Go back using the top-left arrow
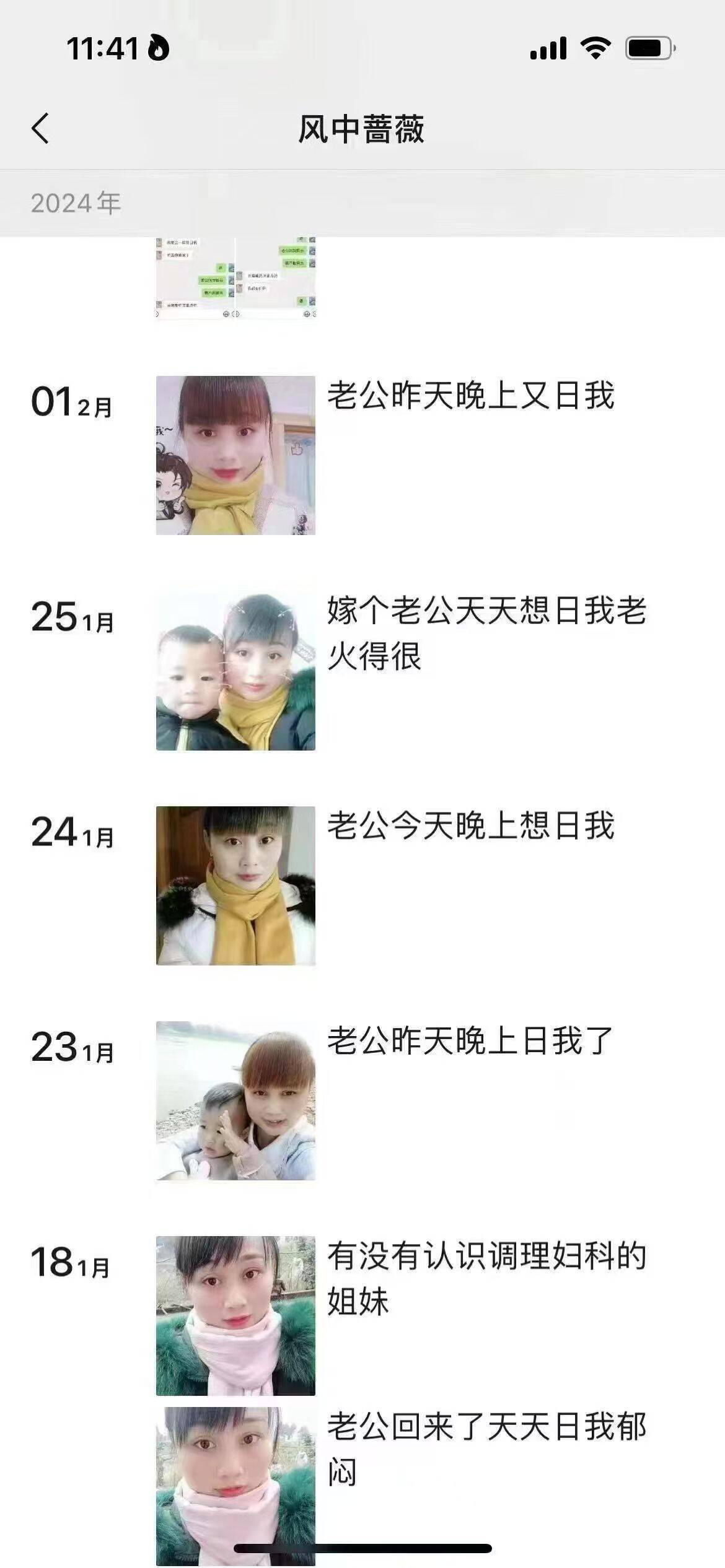The height and width of the screenshot is (1568, 725). point(41,129)
